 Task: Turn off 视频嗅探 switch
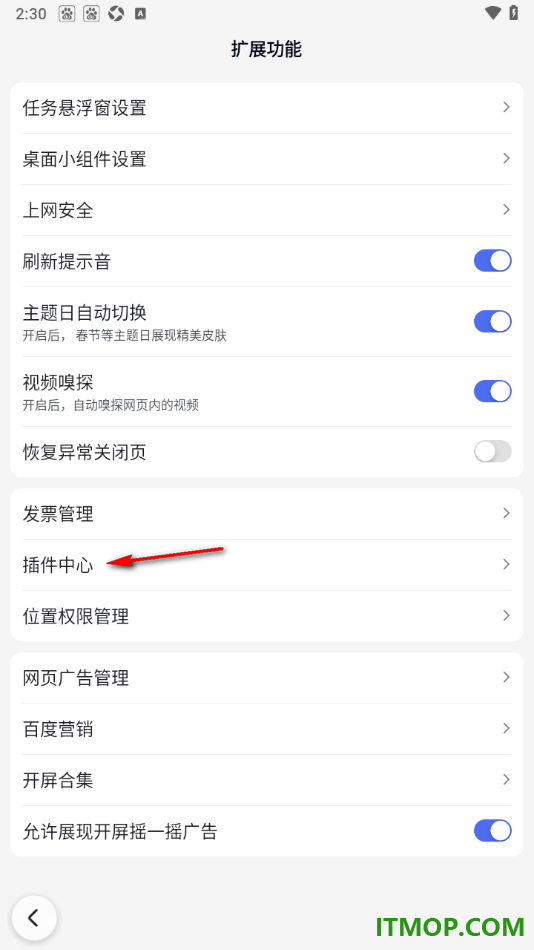pyautogui.click(x=492, y=391)
